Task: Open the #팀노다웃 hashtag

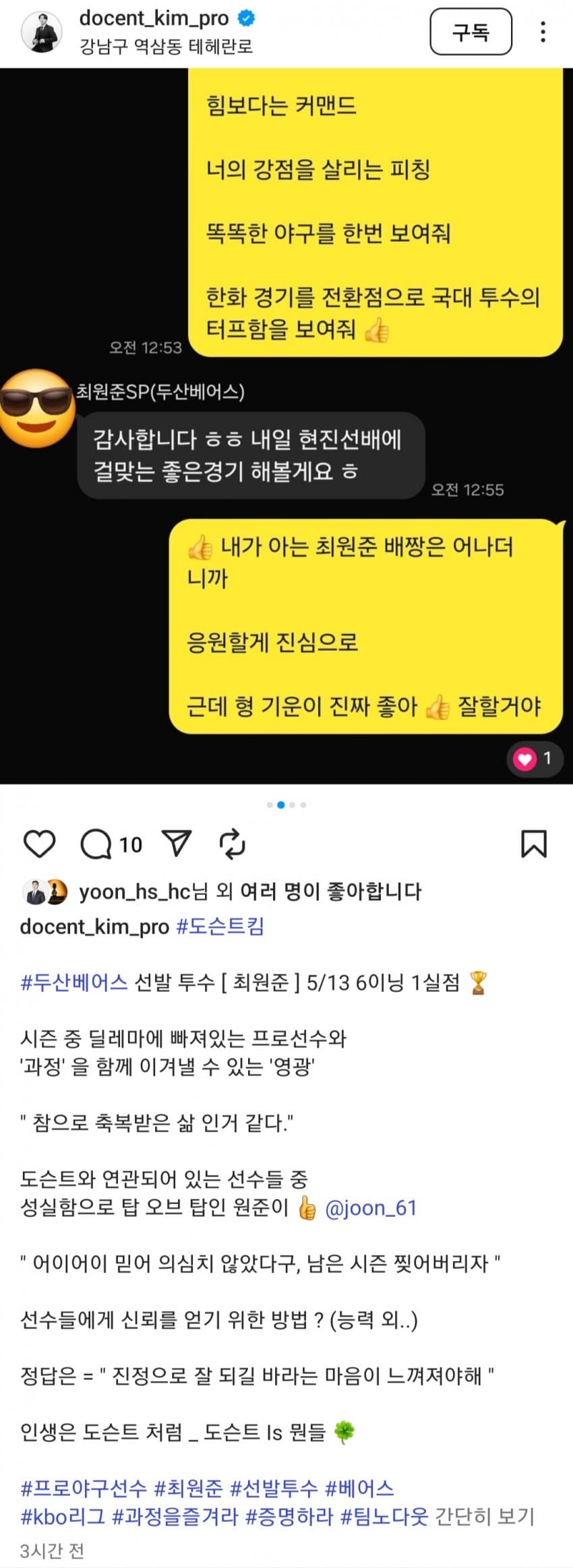Action: pyautogui.click(x=384, y=1517)
